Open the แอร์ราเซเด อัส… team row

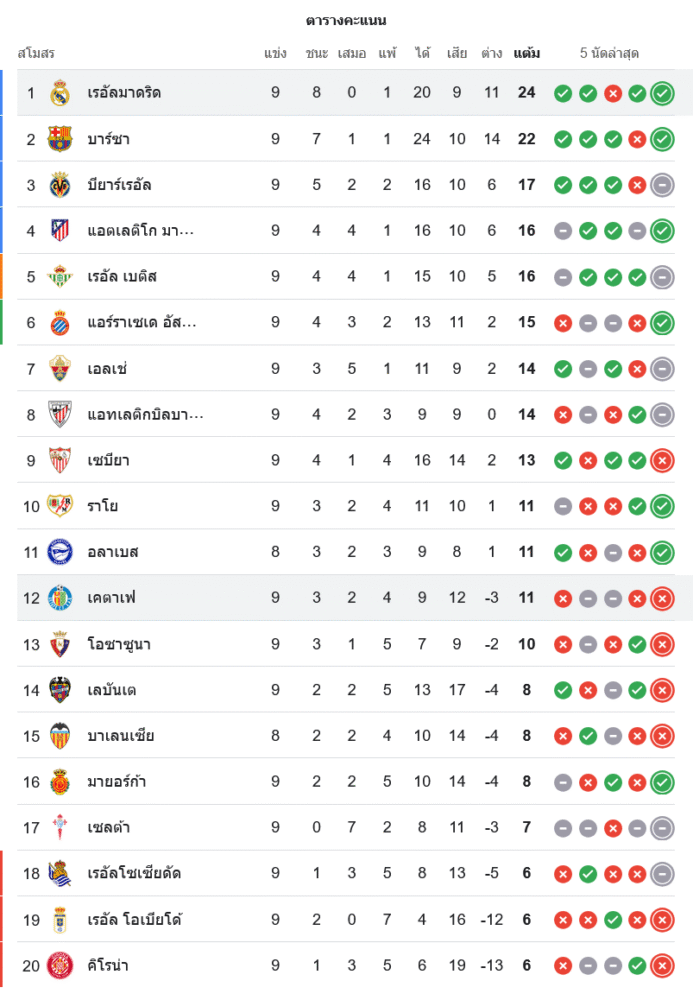tap(142, 323)
